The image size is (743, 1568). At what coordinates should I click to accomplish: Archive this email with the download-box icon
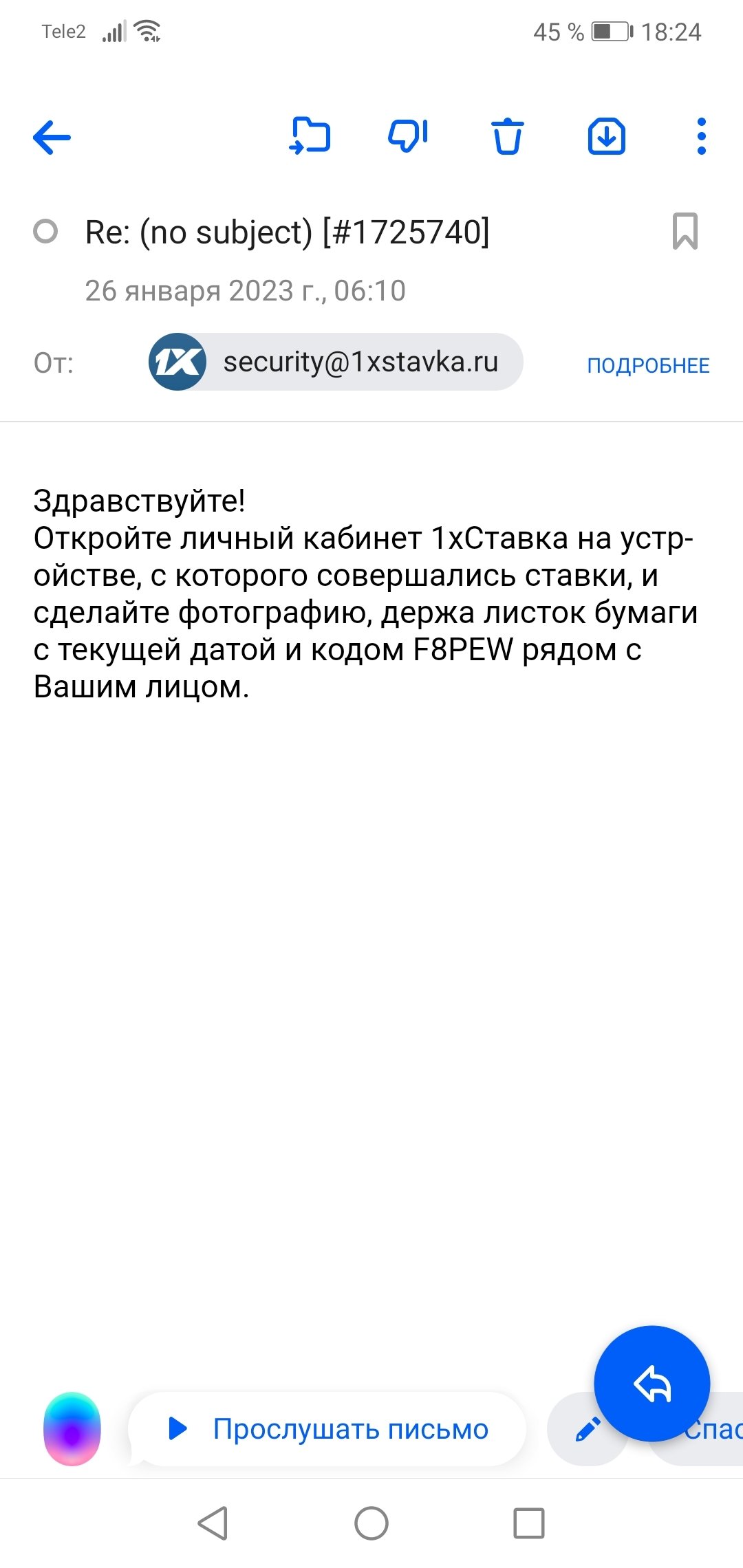(606, 136)
